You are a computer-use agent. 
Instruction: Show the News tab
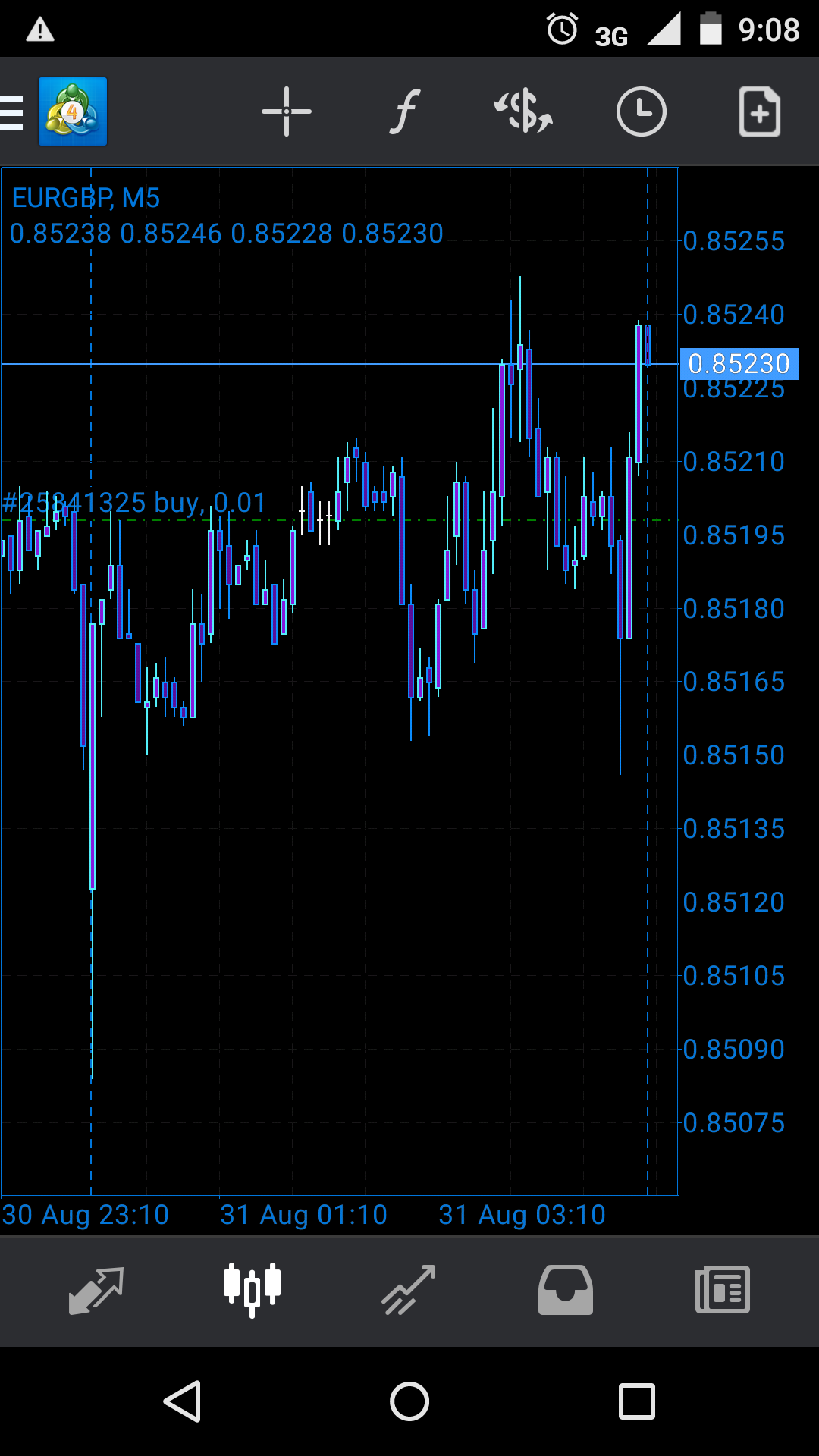pyautogui.click(x=723, y=1291)
